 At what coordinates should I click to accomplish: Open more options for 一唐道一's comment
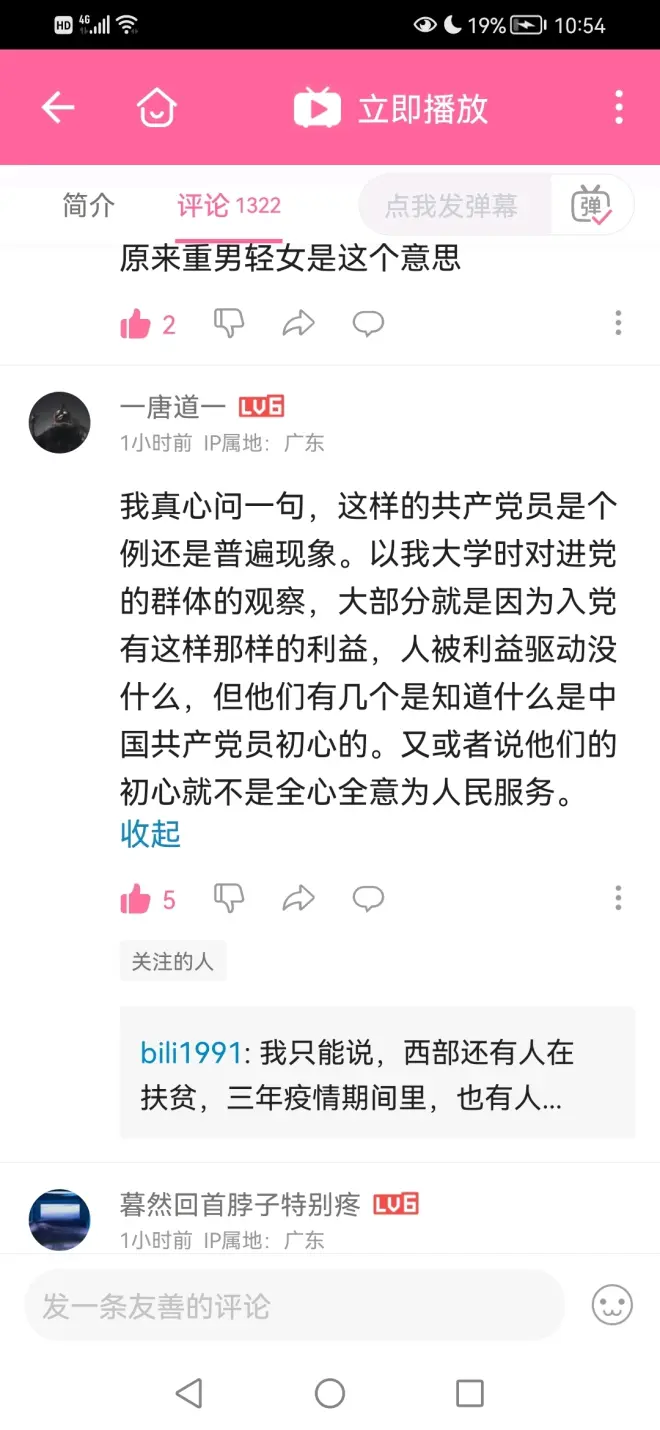coord(618,898)
